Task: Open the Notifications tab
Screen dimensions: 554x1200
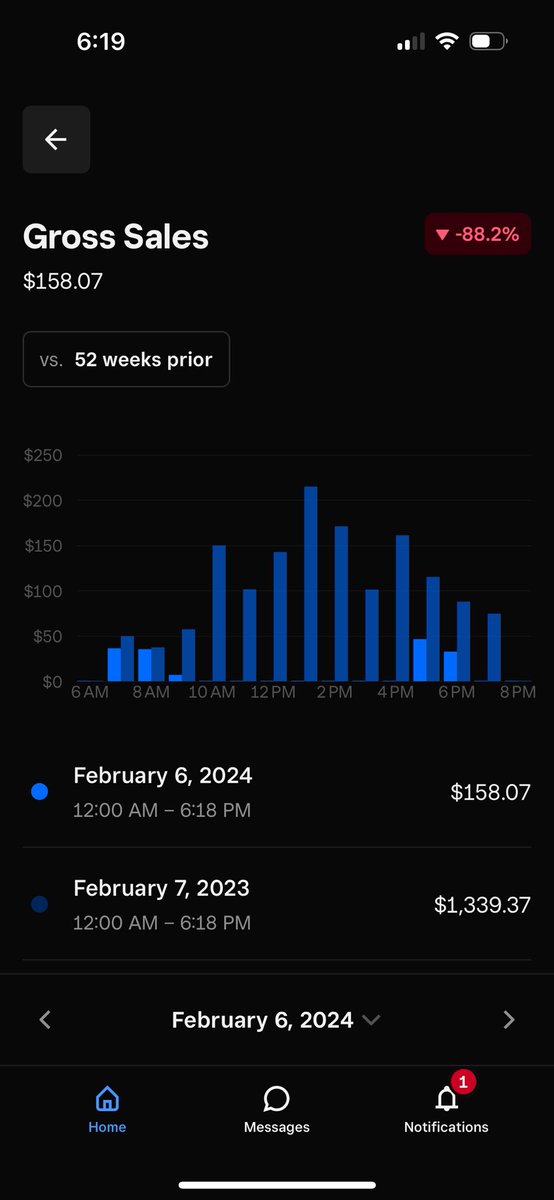Action: point(446,1108)
